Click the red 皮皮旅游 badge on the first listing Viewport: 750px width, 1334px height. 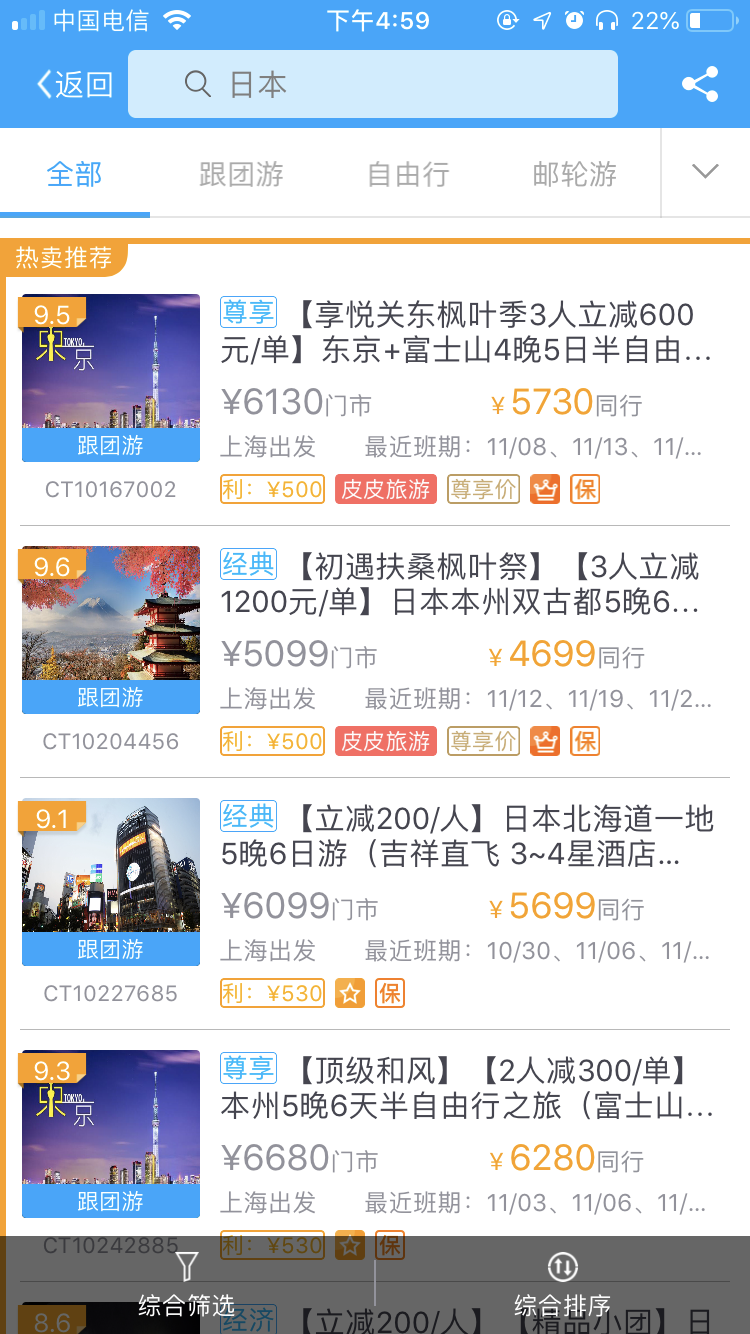pos(386,488)
